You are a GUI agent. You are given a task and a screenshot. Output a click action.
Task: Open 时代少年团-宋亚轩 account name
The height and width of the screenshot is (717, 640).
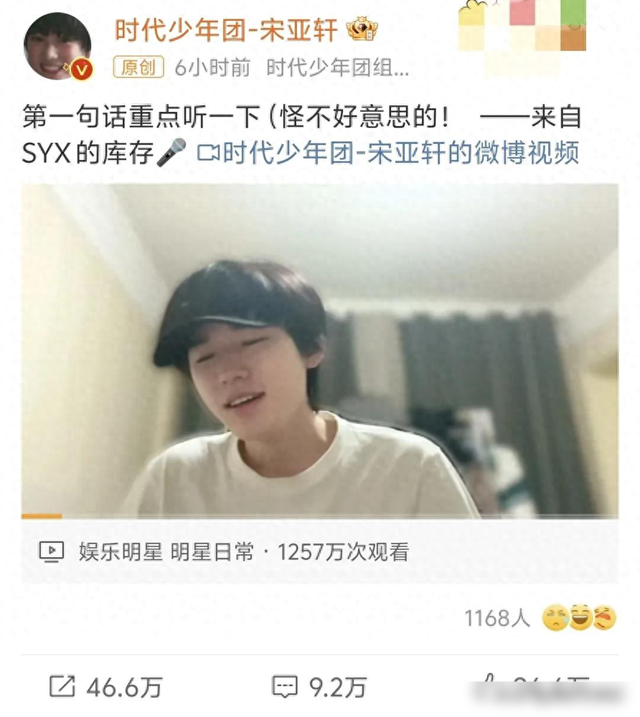[x=224, y=29]
